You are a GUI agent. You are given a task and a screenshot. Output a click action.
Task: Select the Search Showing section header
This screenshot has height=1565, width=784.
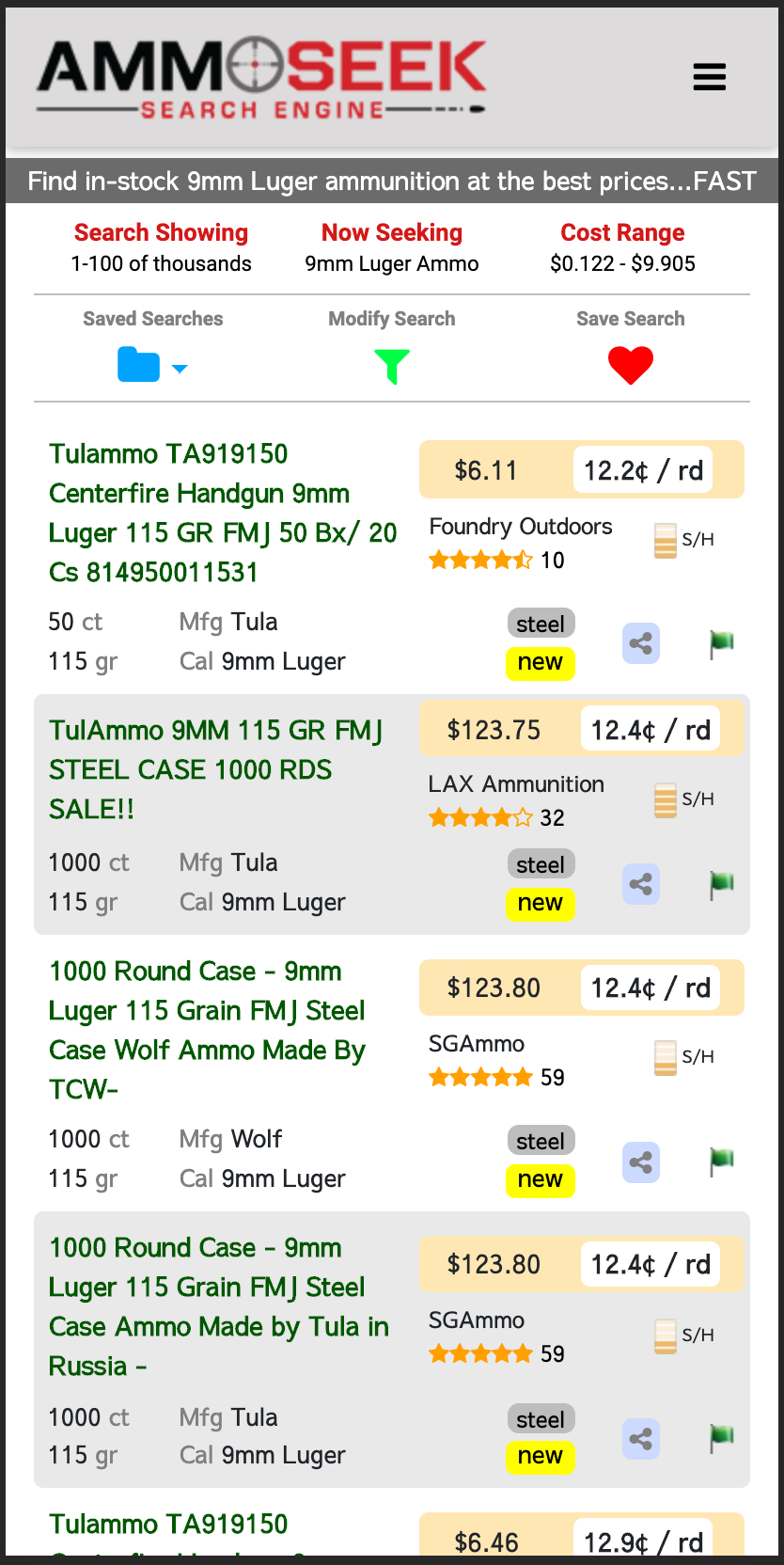(x=161, y=231)
